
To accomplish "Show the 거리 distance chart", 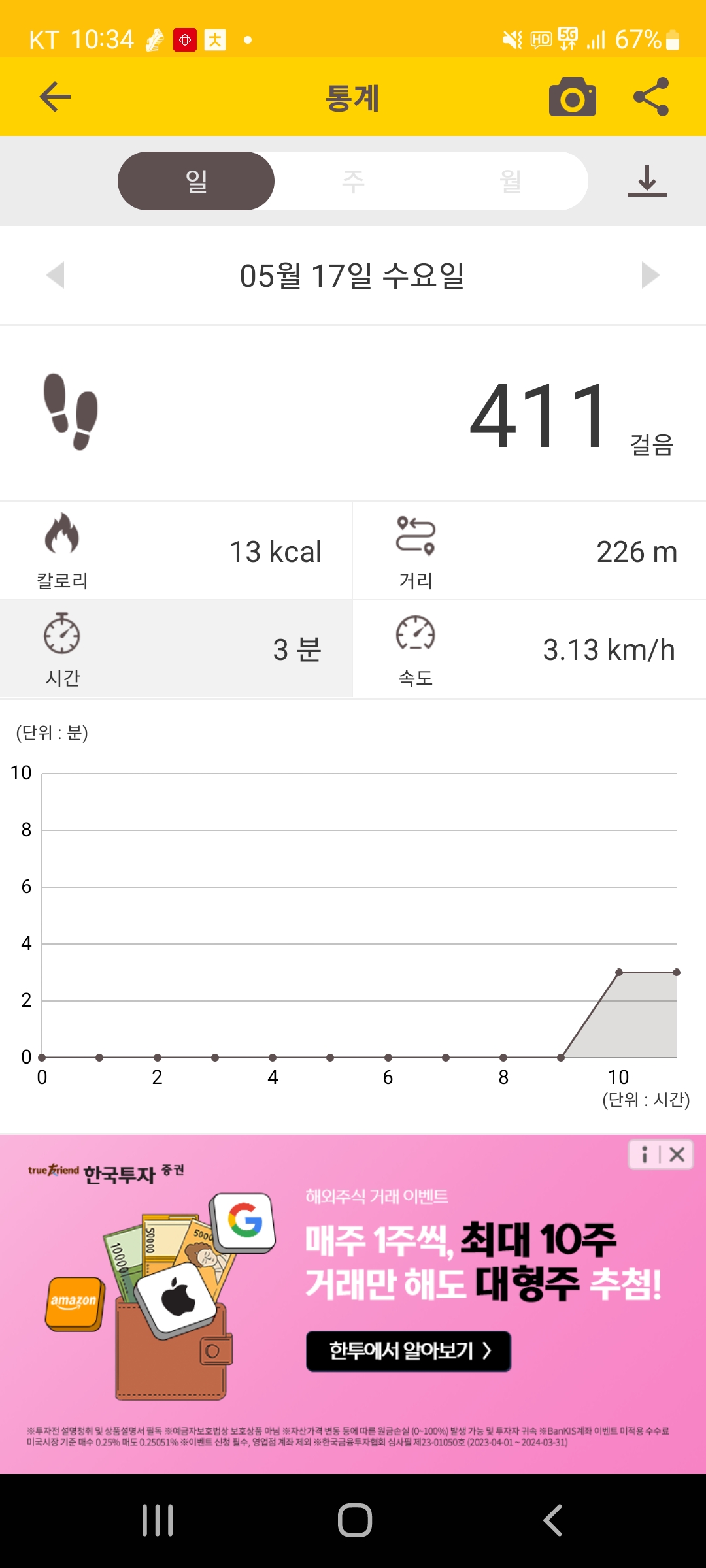I will (x=529, y=551).
